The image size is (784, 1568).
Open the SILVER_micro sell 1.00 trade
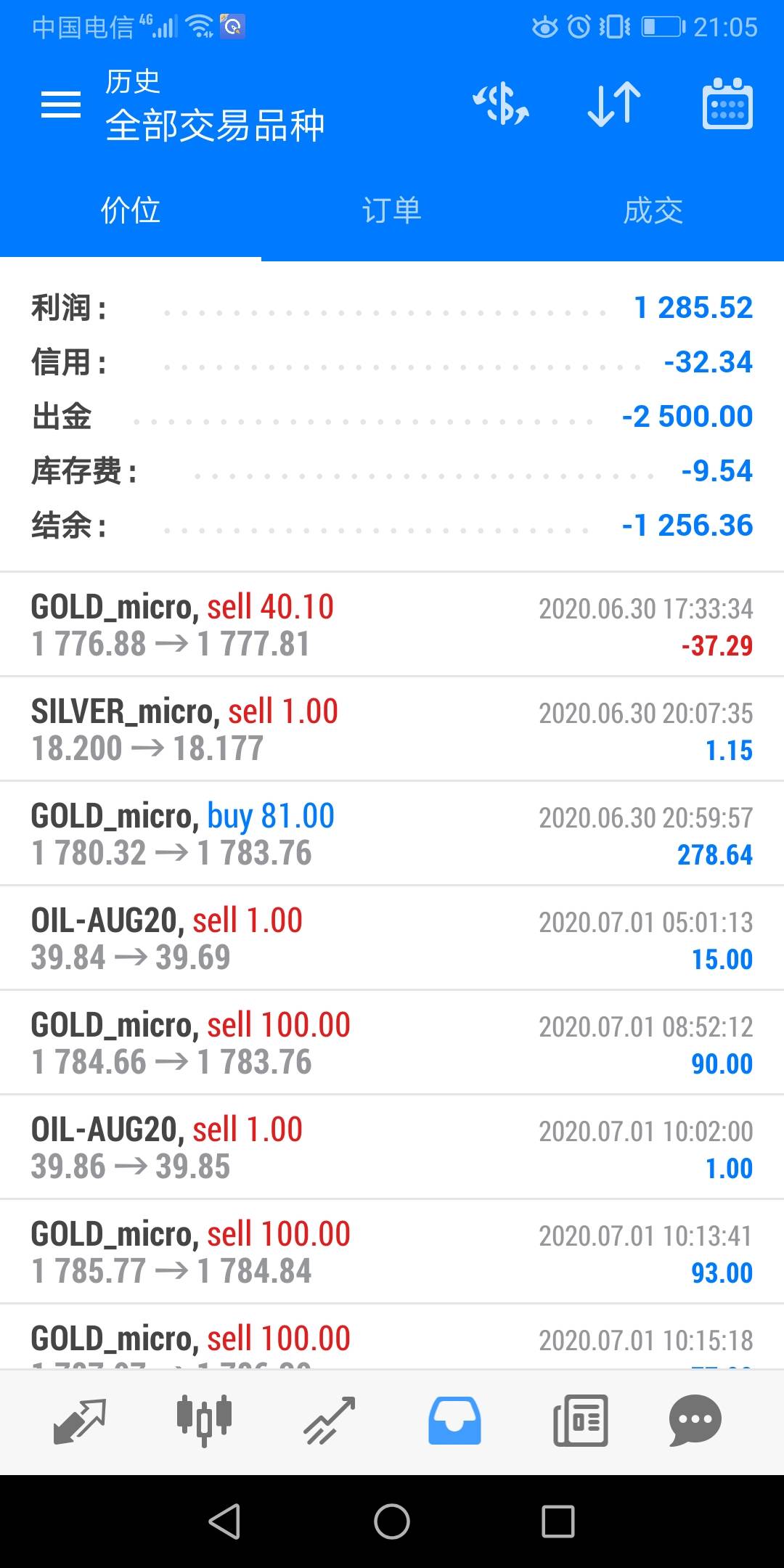392,730
